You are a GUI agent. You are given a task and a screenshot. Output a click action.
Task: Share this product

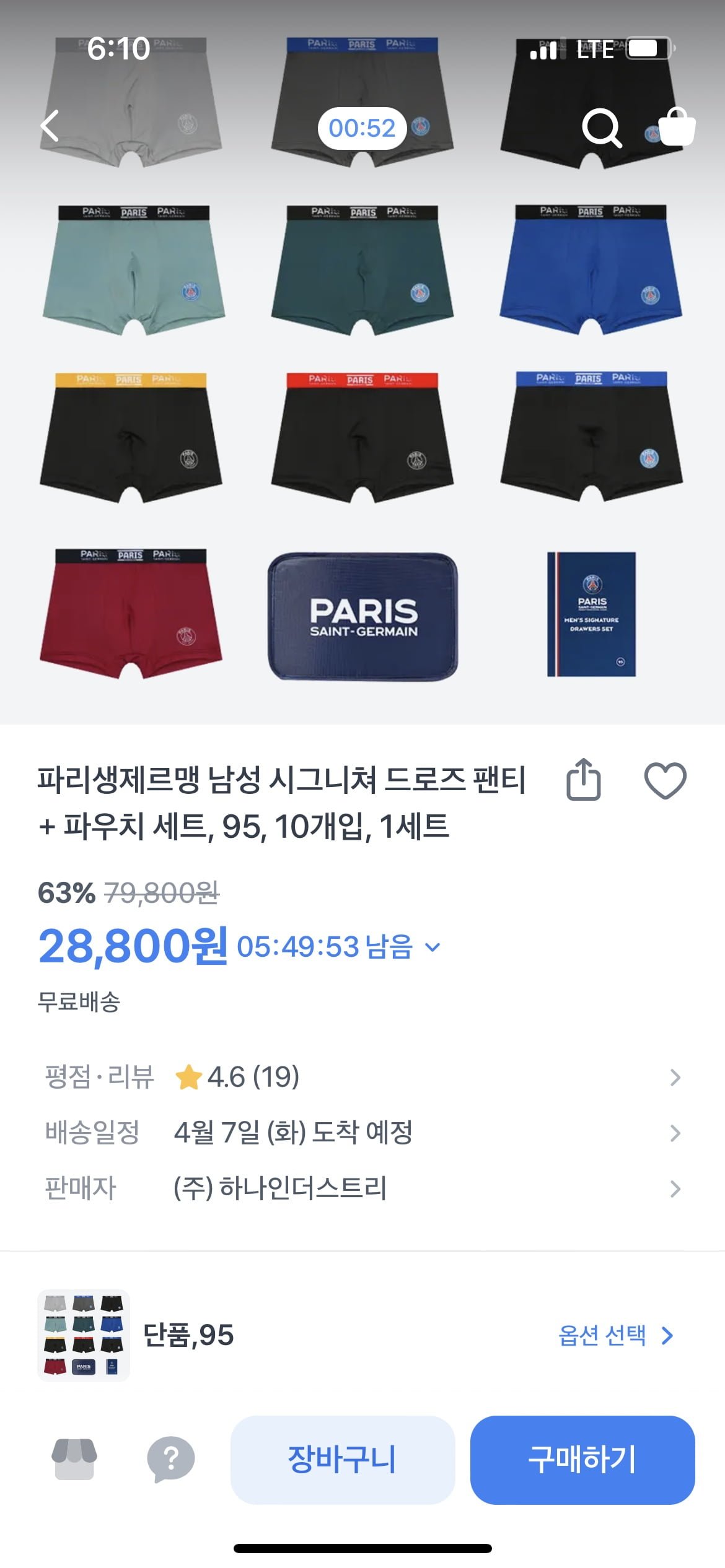pyautogui.click(x=584, y=780)
